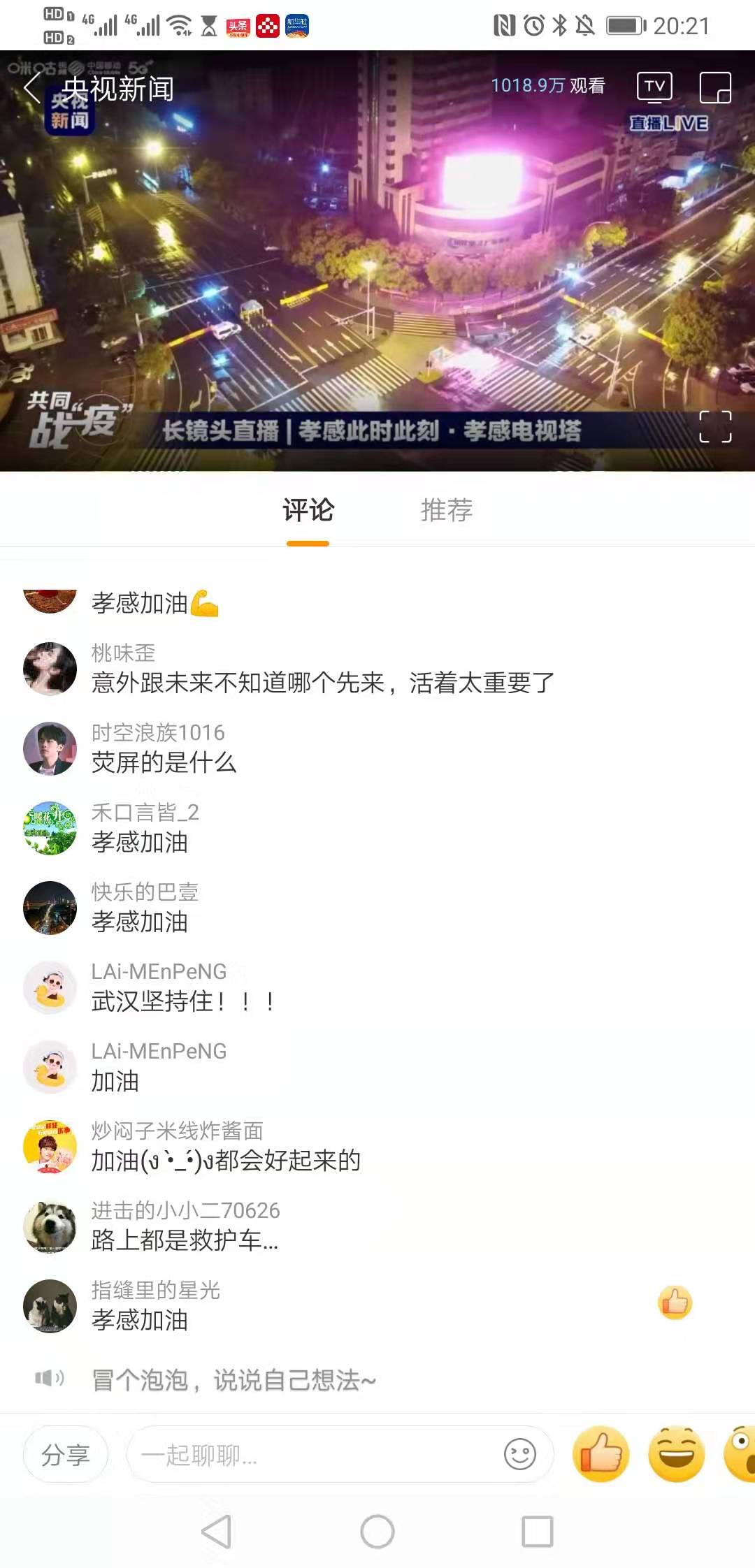The height and width of the screenshot is (1568, 755).
Task: Cast the stream with the TV icon
Action: click(654, 87)
